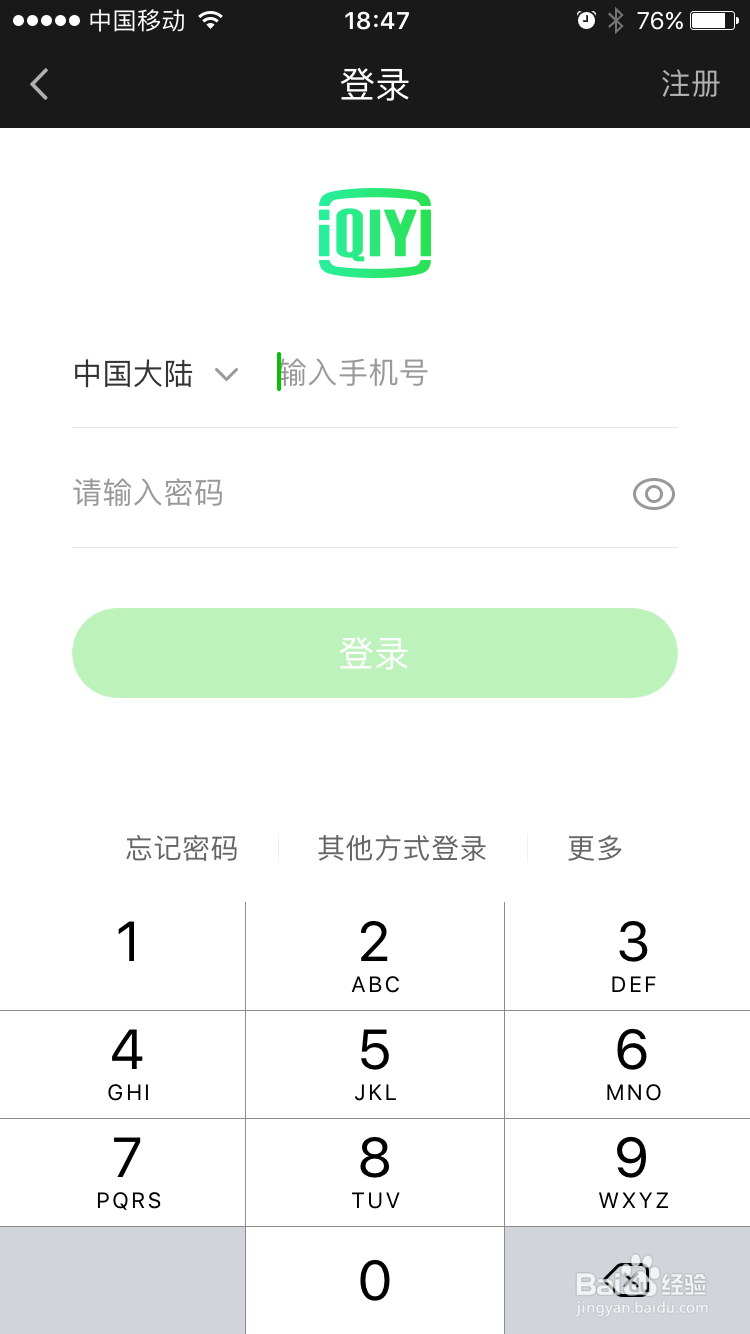The image size is (750, 1334).
Task: Toggle the eye icon to show the password
Action: click(653, 493)
